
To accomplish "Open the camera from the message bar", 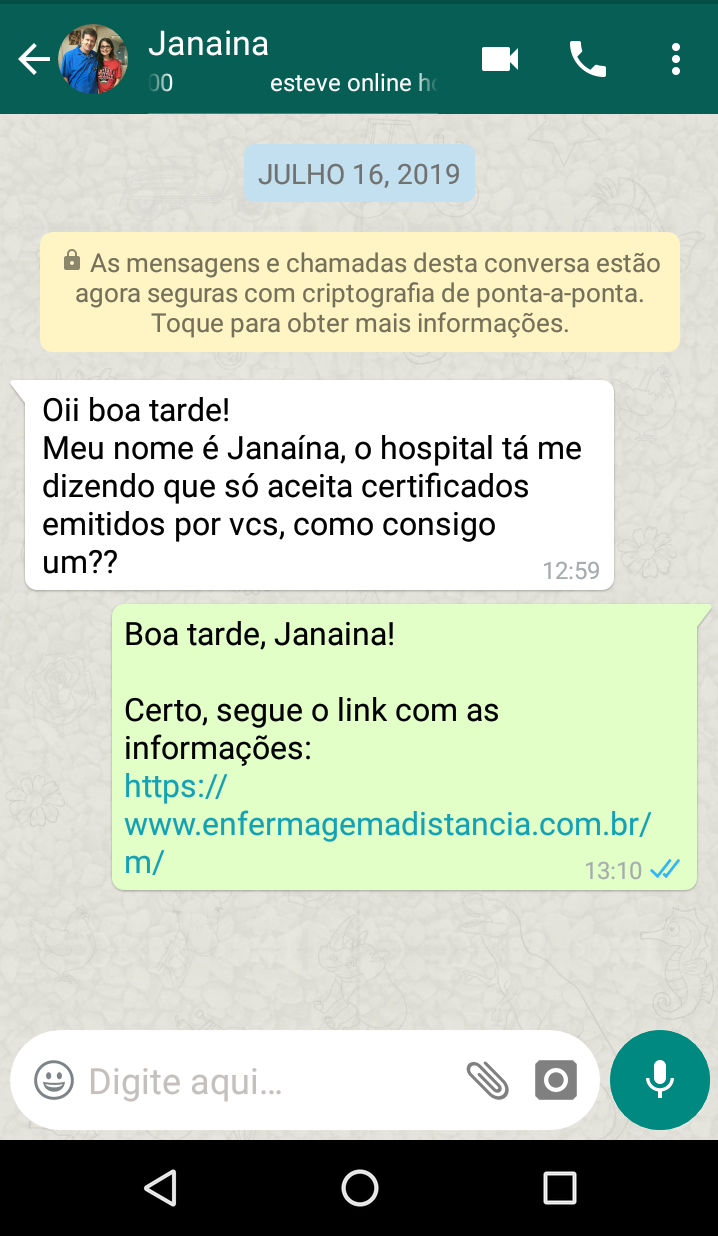I will pyautogui.click(x=556, y=1080).
